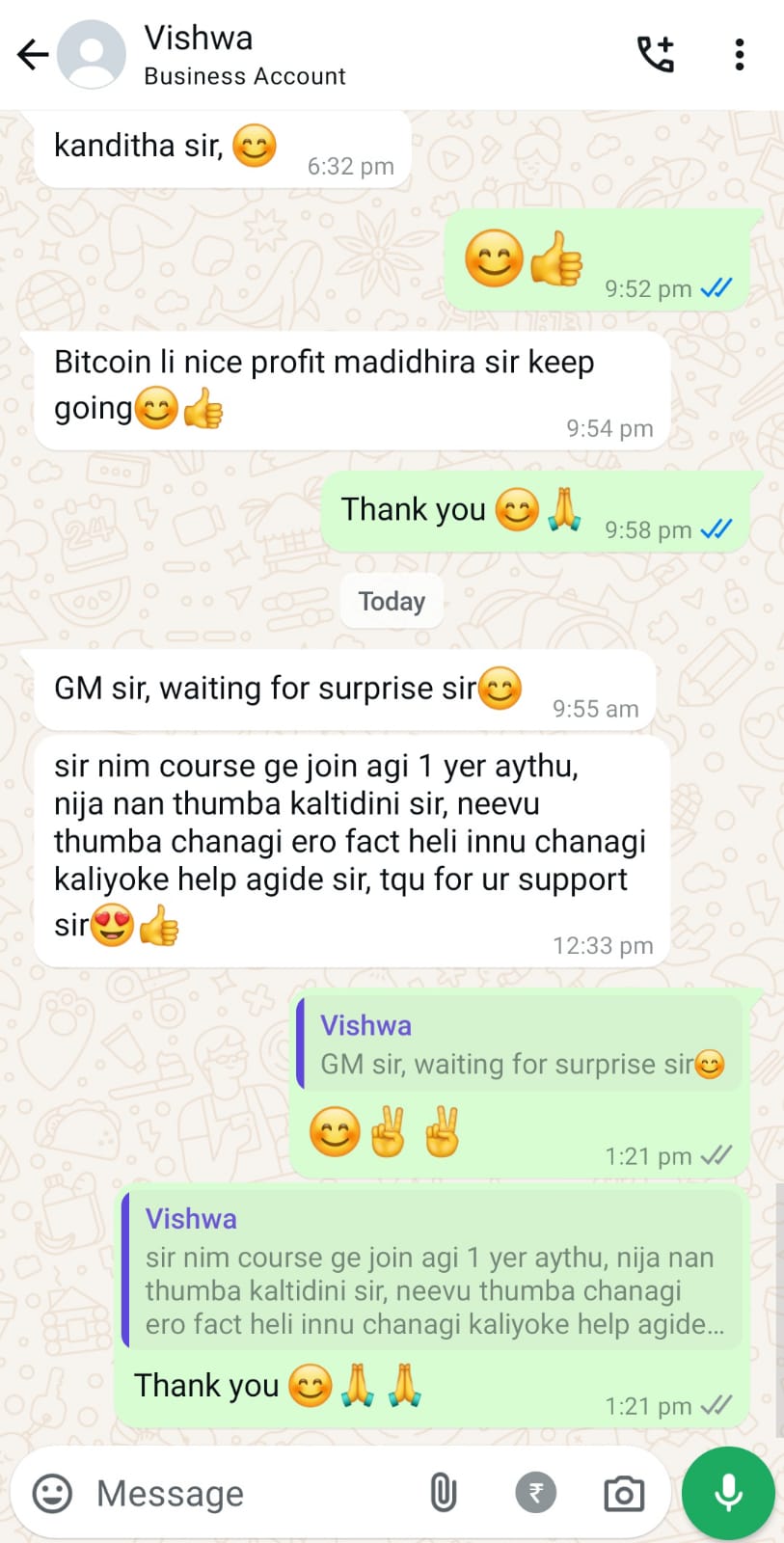
Task: Open the three-dot overflow menu
Action: pos(739,55)
